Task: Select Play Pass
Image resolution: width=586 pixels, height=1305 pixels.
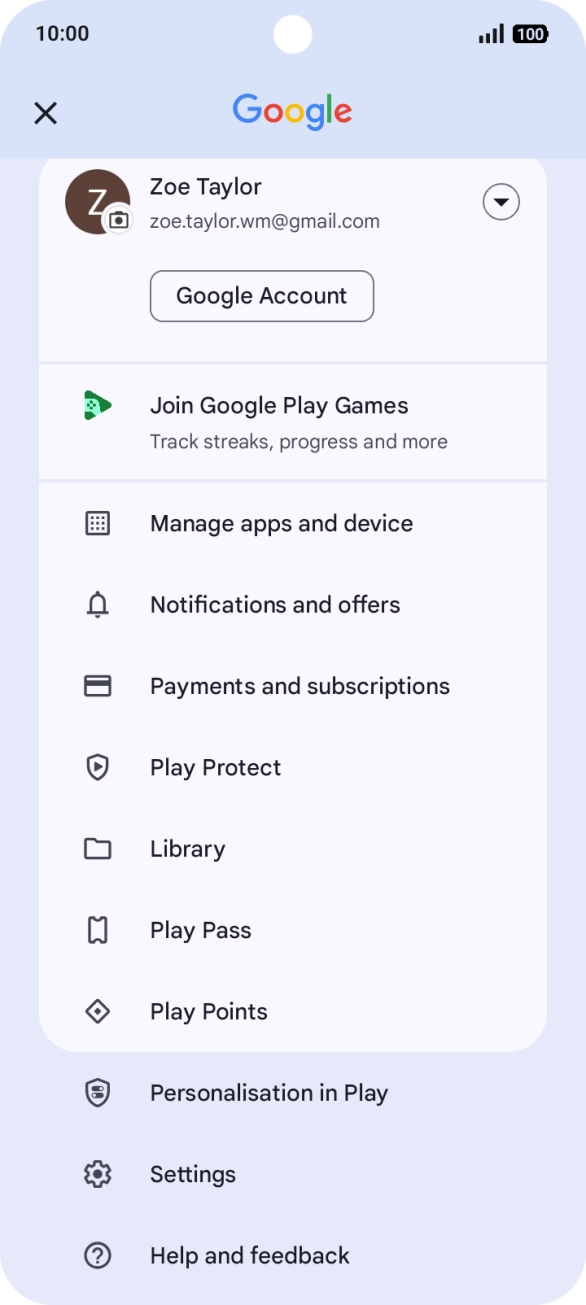Action: [293, 930]
